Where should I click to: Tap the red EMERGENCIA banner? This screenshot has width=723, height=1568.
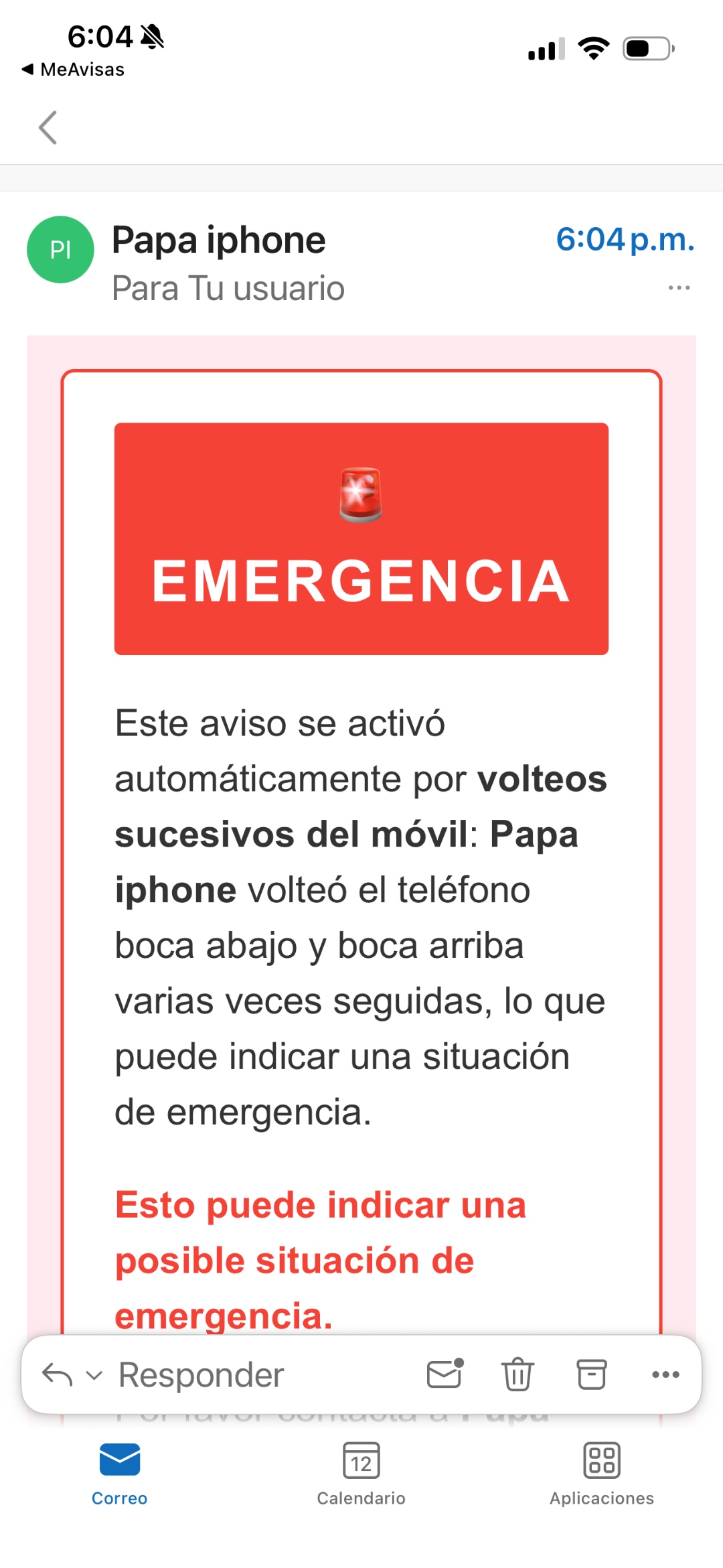coord(361,536)
